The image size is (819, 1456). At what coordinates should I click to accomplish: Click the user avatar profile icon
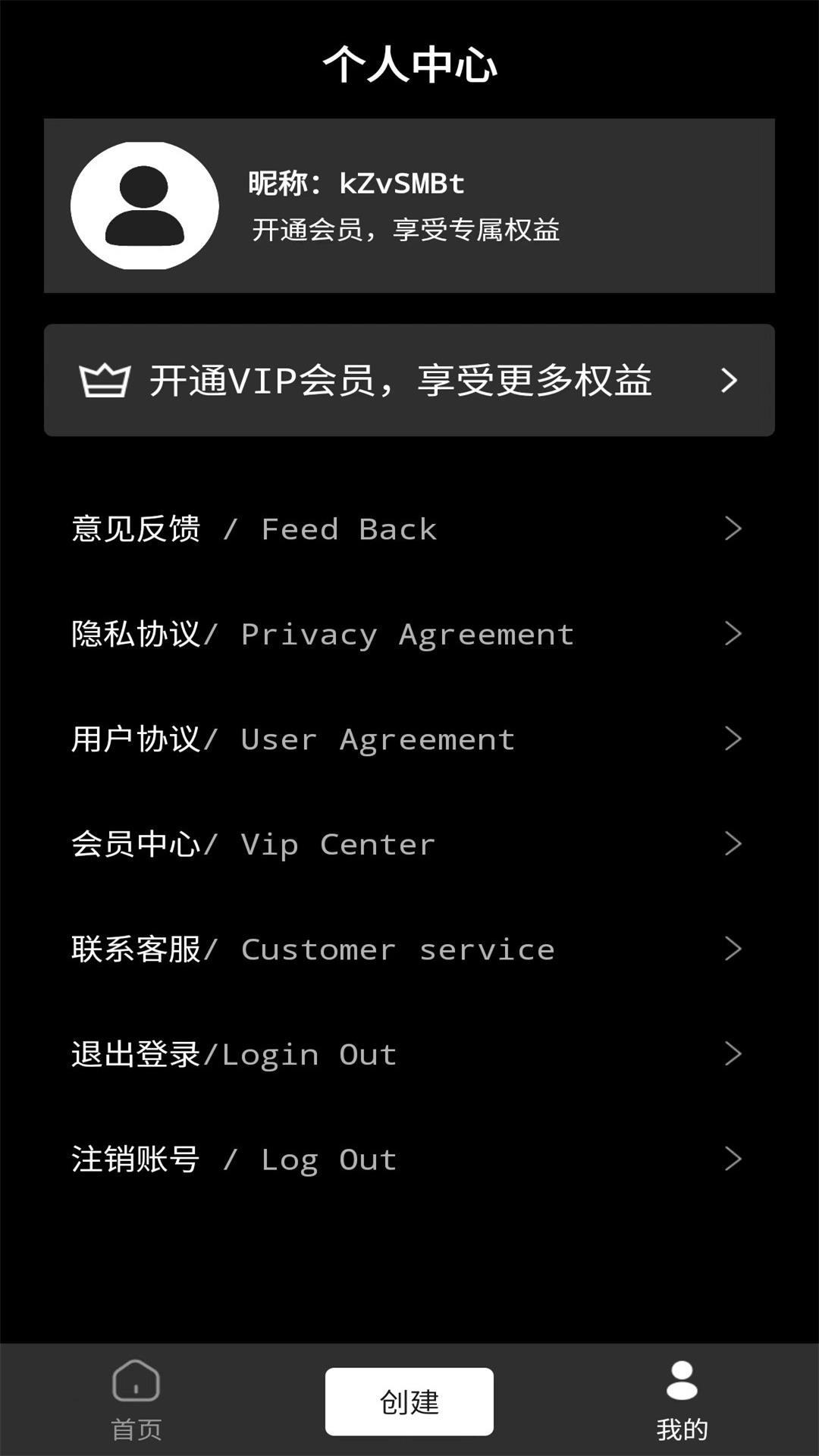tap(144, 205)
